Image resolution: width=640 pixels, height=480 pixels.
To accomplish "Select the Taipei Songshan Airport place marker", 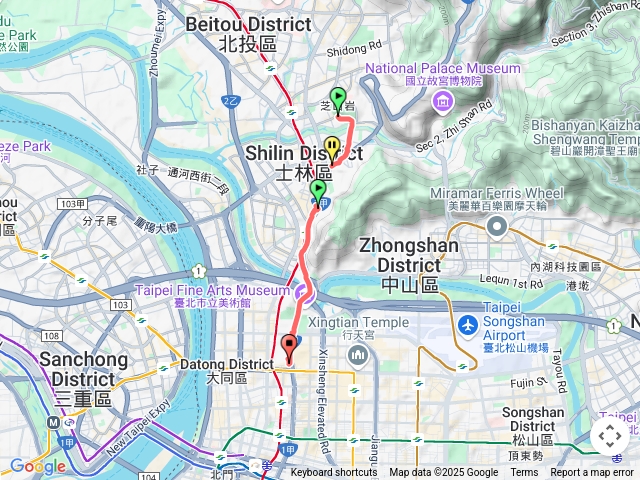I will [466, 326].
